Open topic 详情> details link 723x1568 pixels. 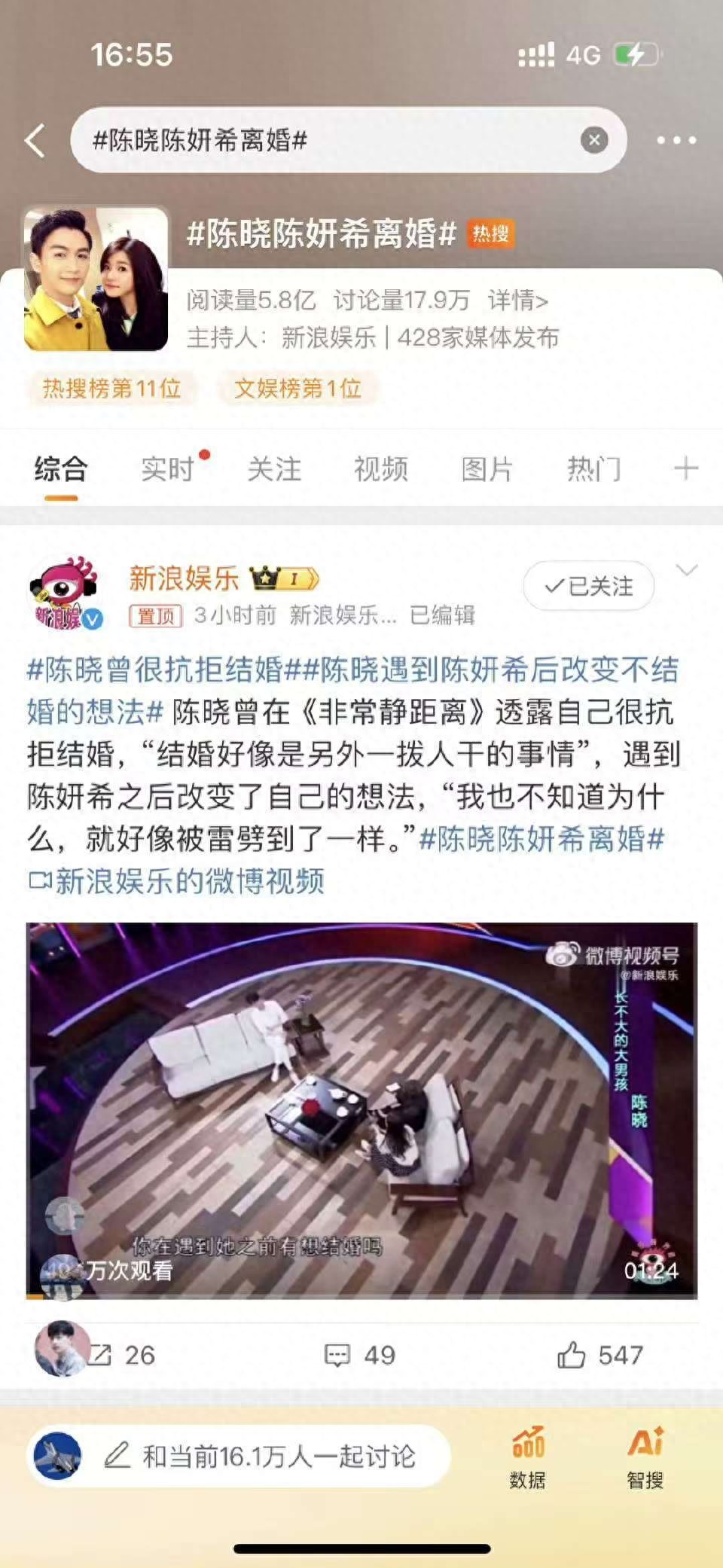(518, 300)
